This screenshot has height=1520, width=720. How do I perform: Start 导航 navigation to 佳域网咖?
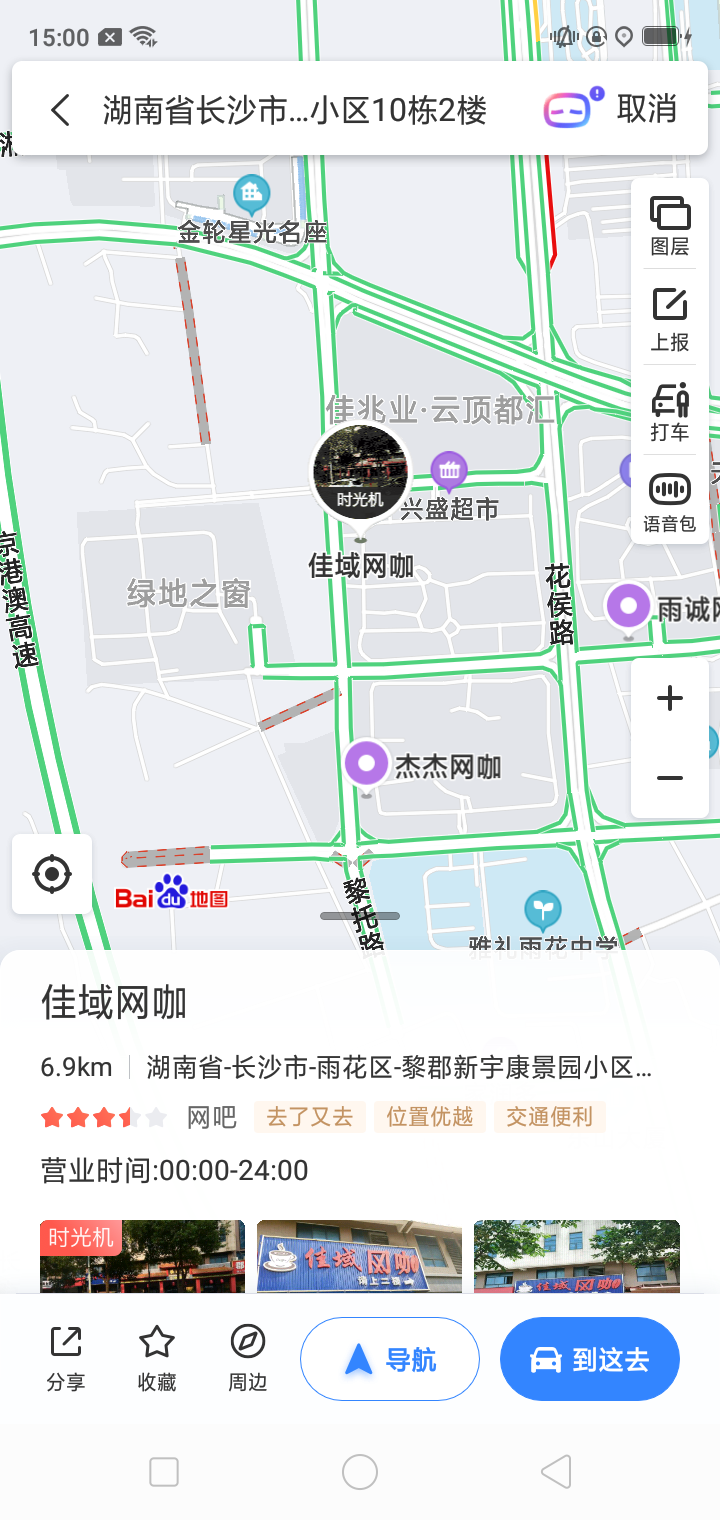coord(390,1359)
